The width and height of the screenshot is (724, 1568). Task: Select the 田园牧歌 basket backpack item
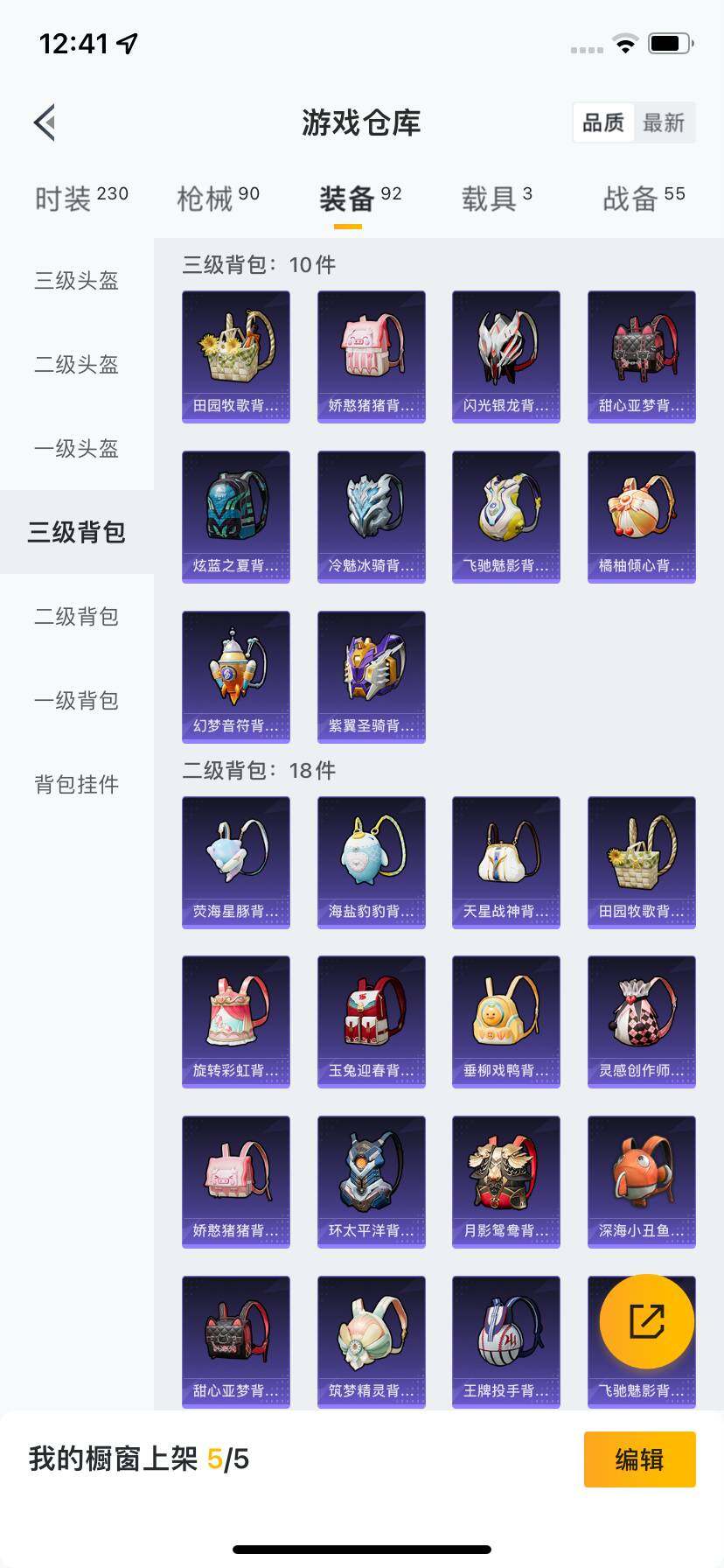(235, 354)
